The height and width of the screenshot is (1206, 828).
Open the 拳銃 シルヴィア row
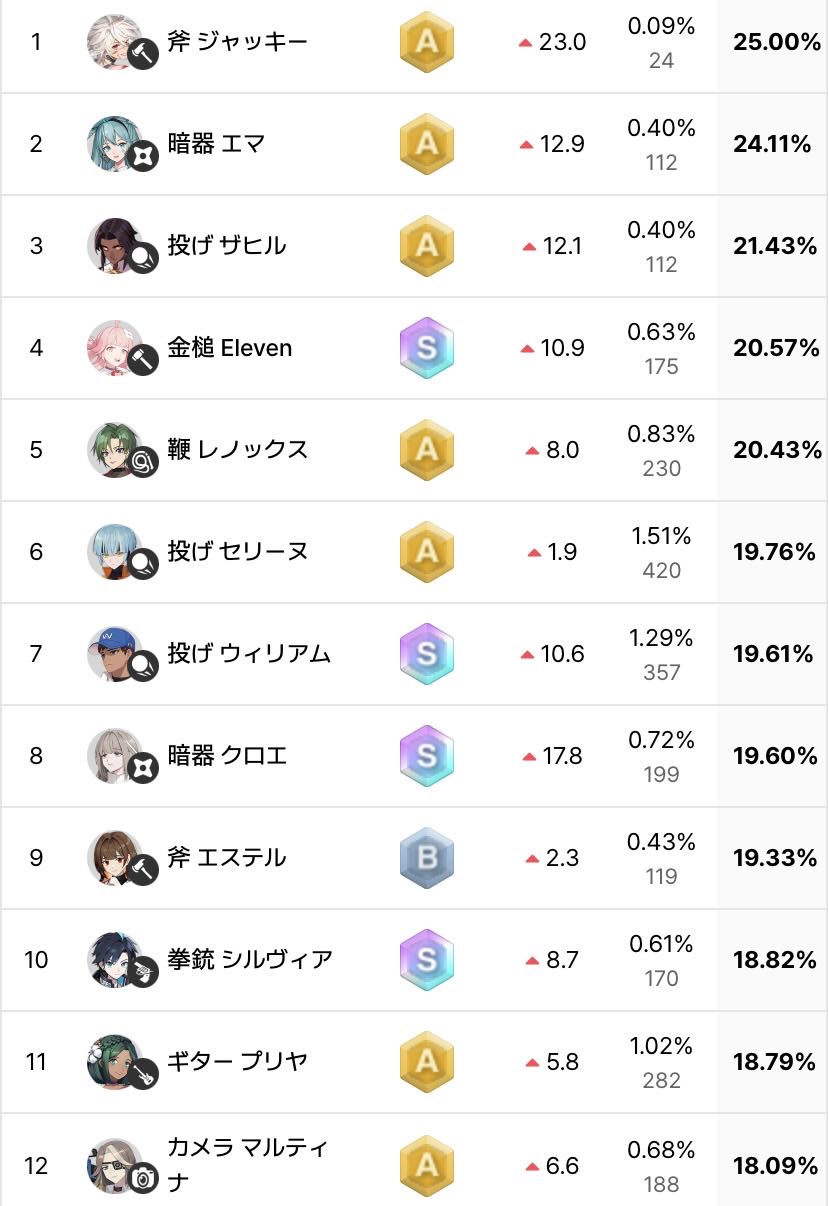pyautogui.click(x=414, y=960)
